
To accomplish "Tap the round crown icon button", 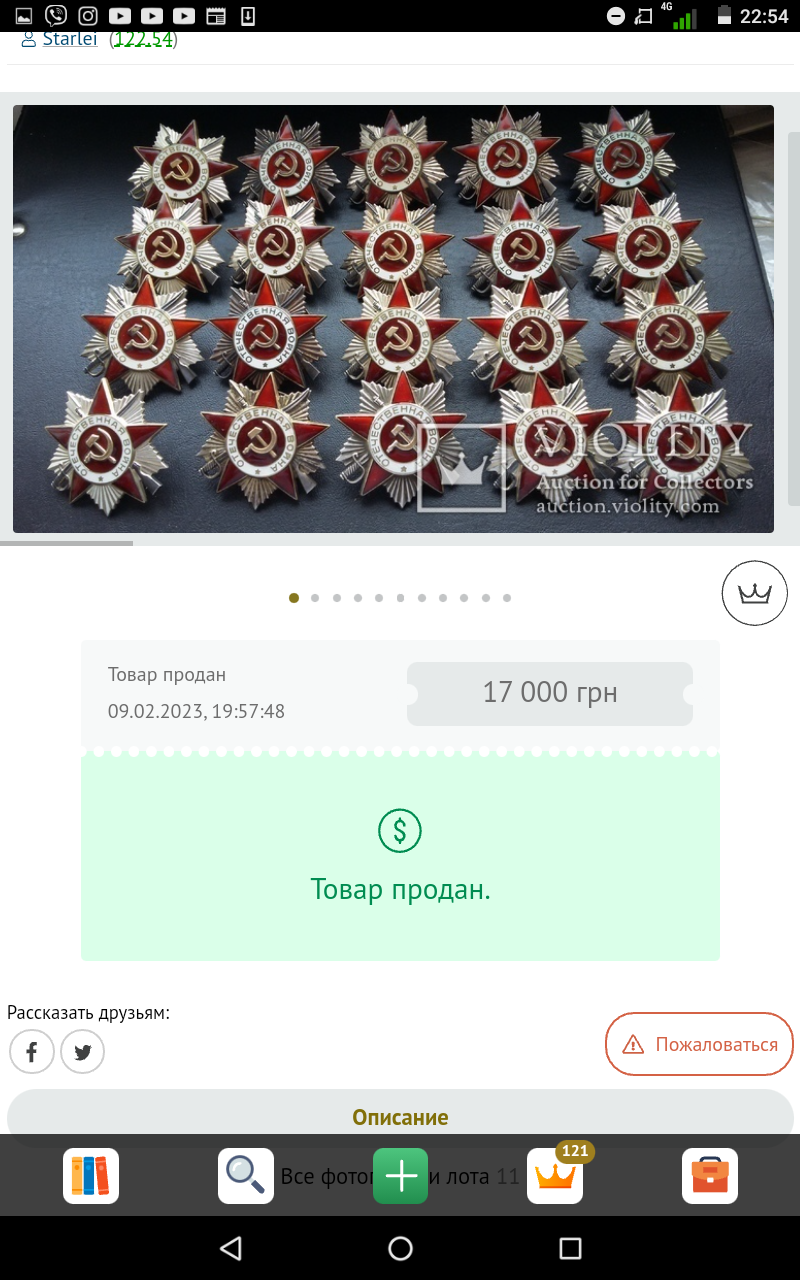I will (755, 593).
